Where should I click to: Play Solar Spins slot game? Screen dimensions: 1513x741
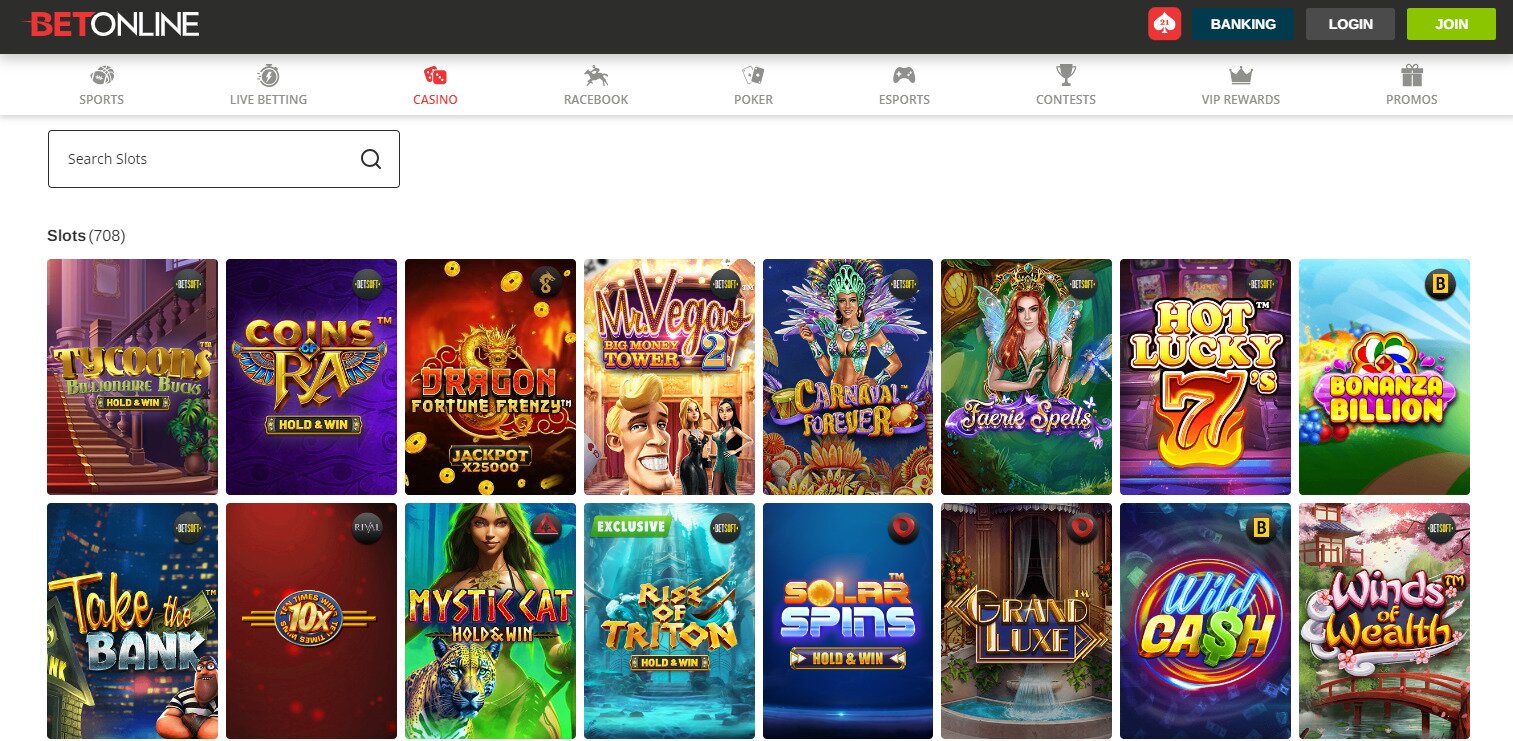(847, 621)
